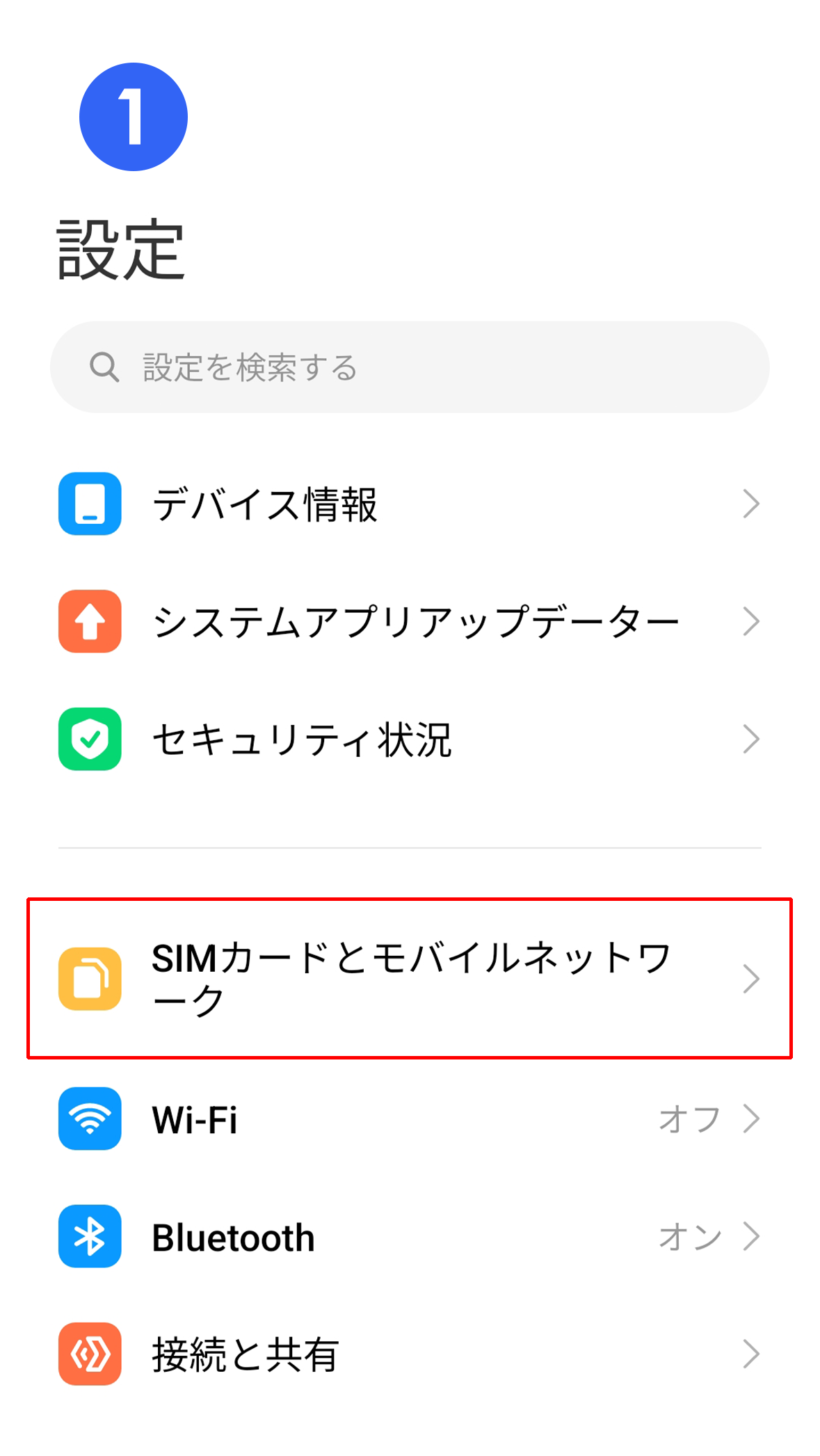Click the magnifying glass search icon
The height and width of the screenshot is (1456, 820).
coord(104,367)
